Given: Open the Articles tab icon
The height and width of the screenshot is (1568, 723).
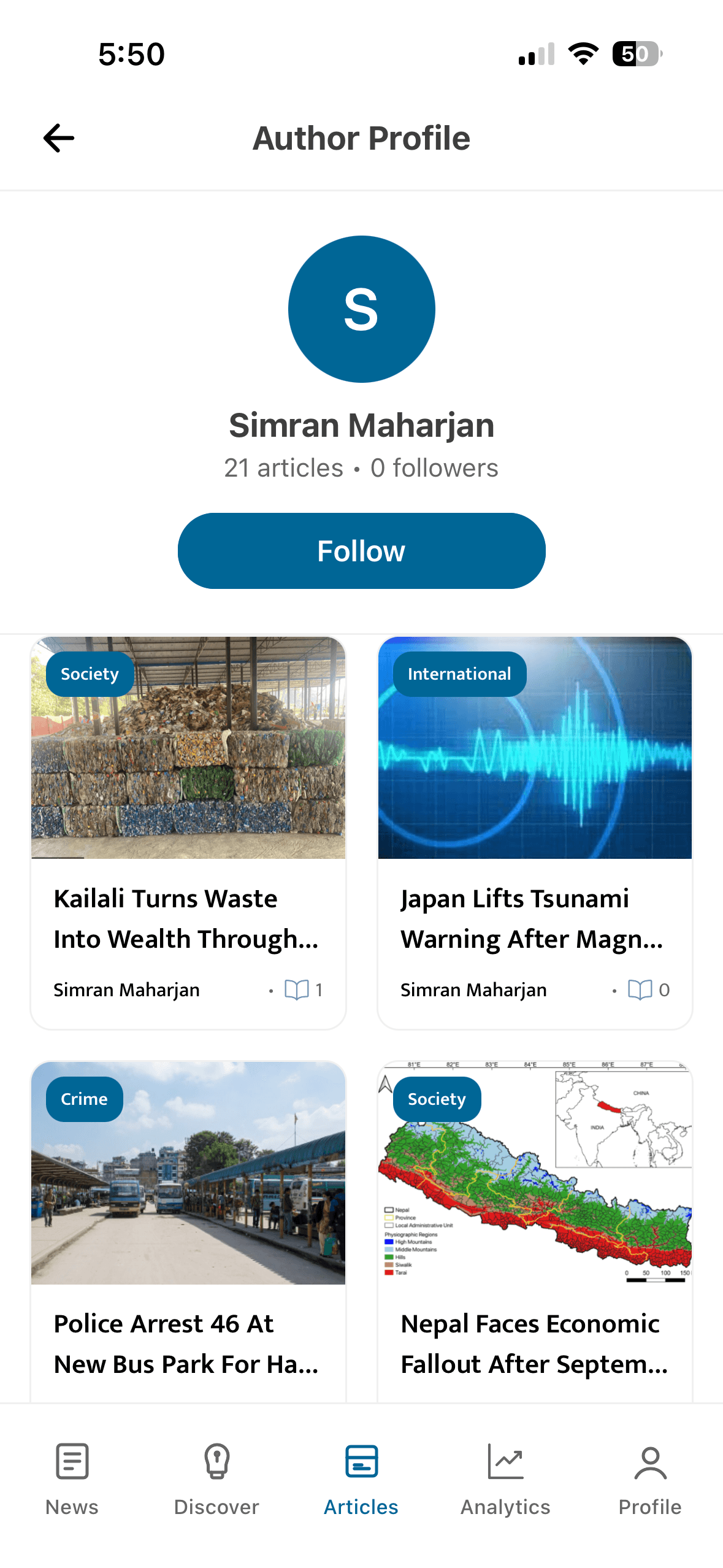Looking at the screenshot, I should (361, 1462).
